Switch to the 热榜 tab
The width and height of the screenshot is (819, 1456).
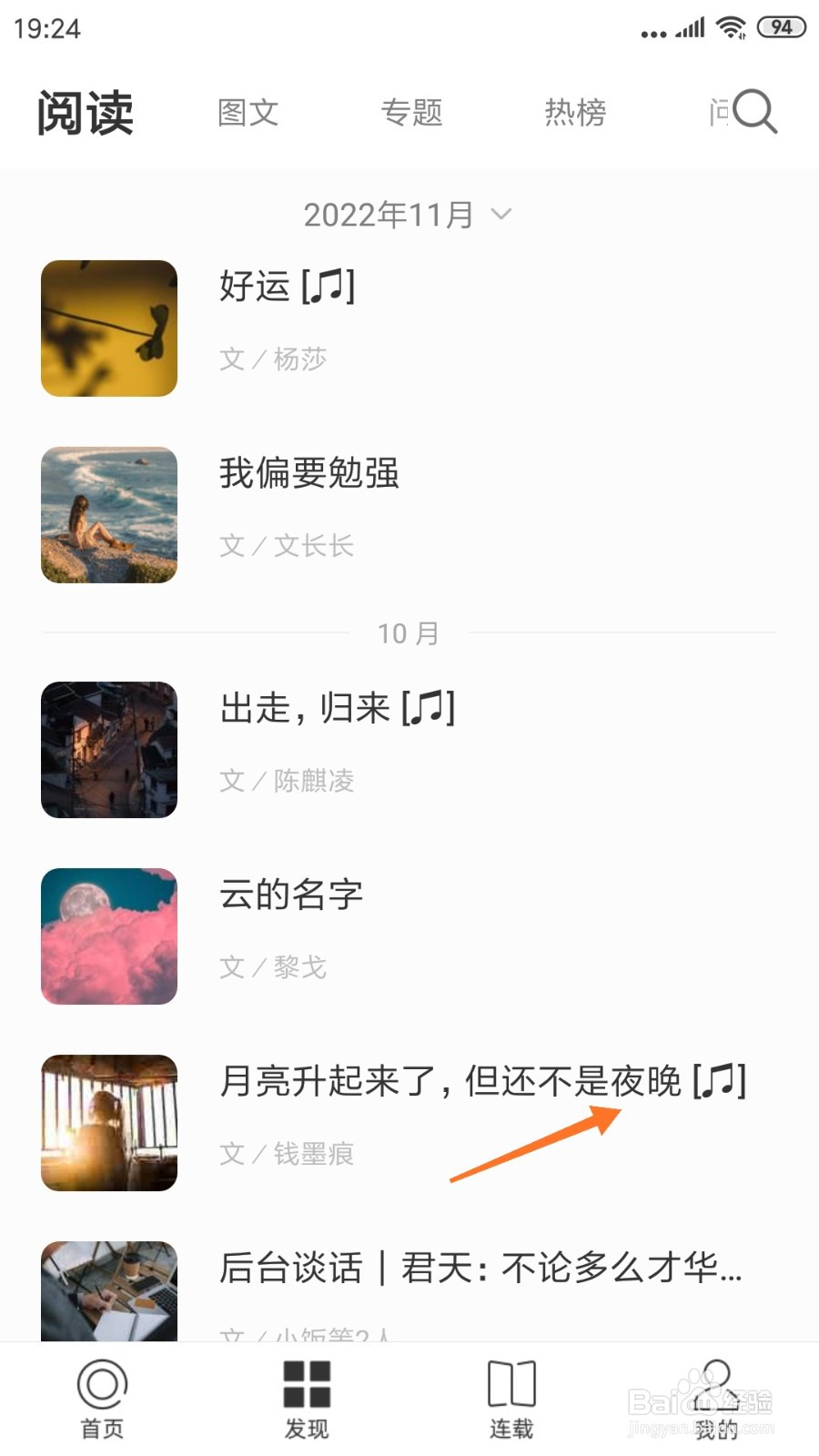pos(575,113)
